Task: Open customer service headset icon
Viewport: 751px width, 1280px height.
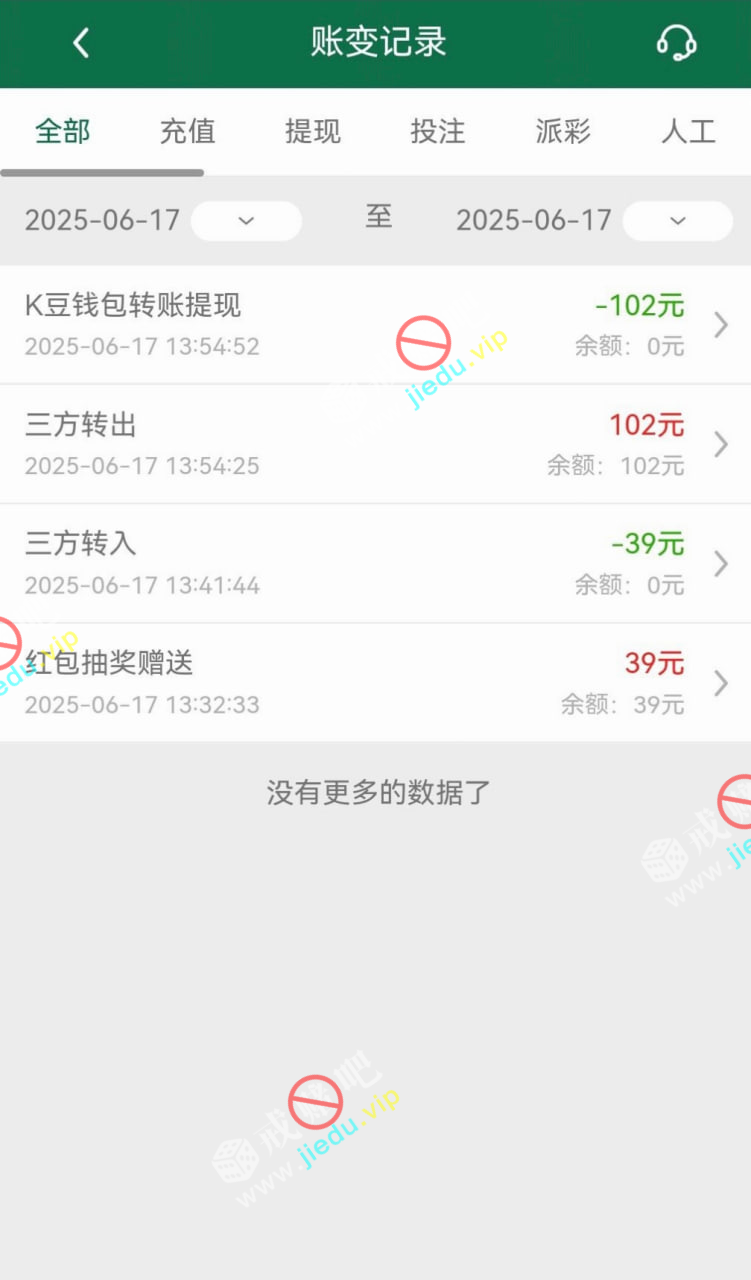Action: click(x=676, y=43)
